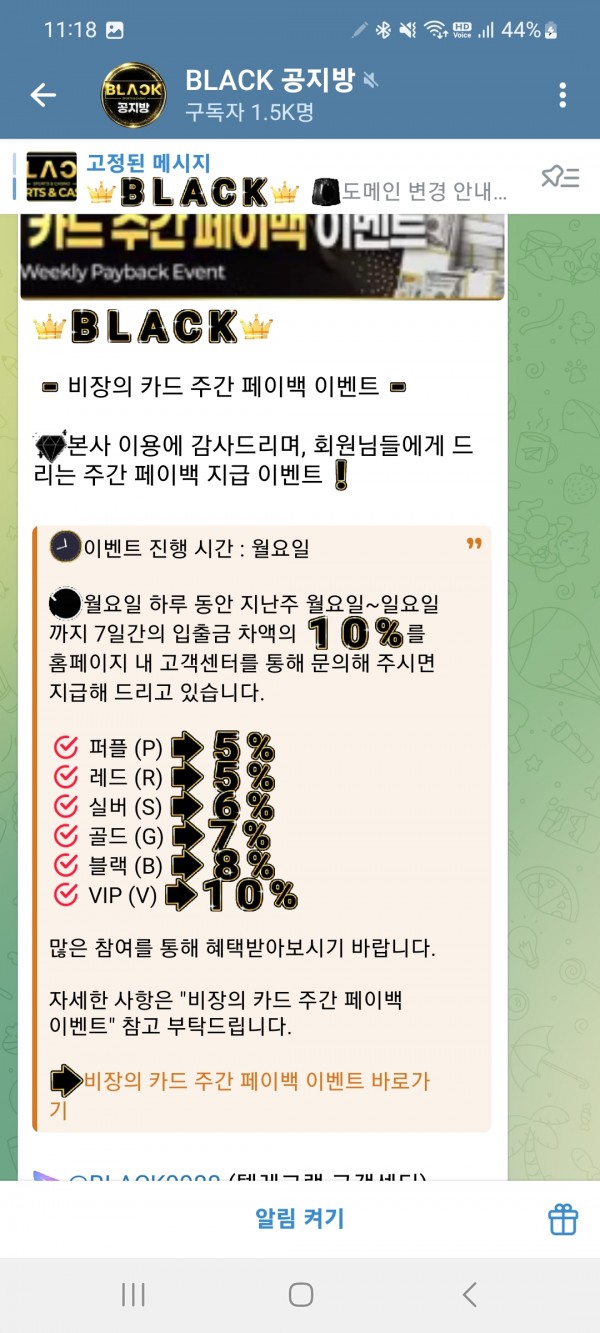The image size is (600, 1333).
Task: Go back using the header arrow
Action: coord(43,95)
